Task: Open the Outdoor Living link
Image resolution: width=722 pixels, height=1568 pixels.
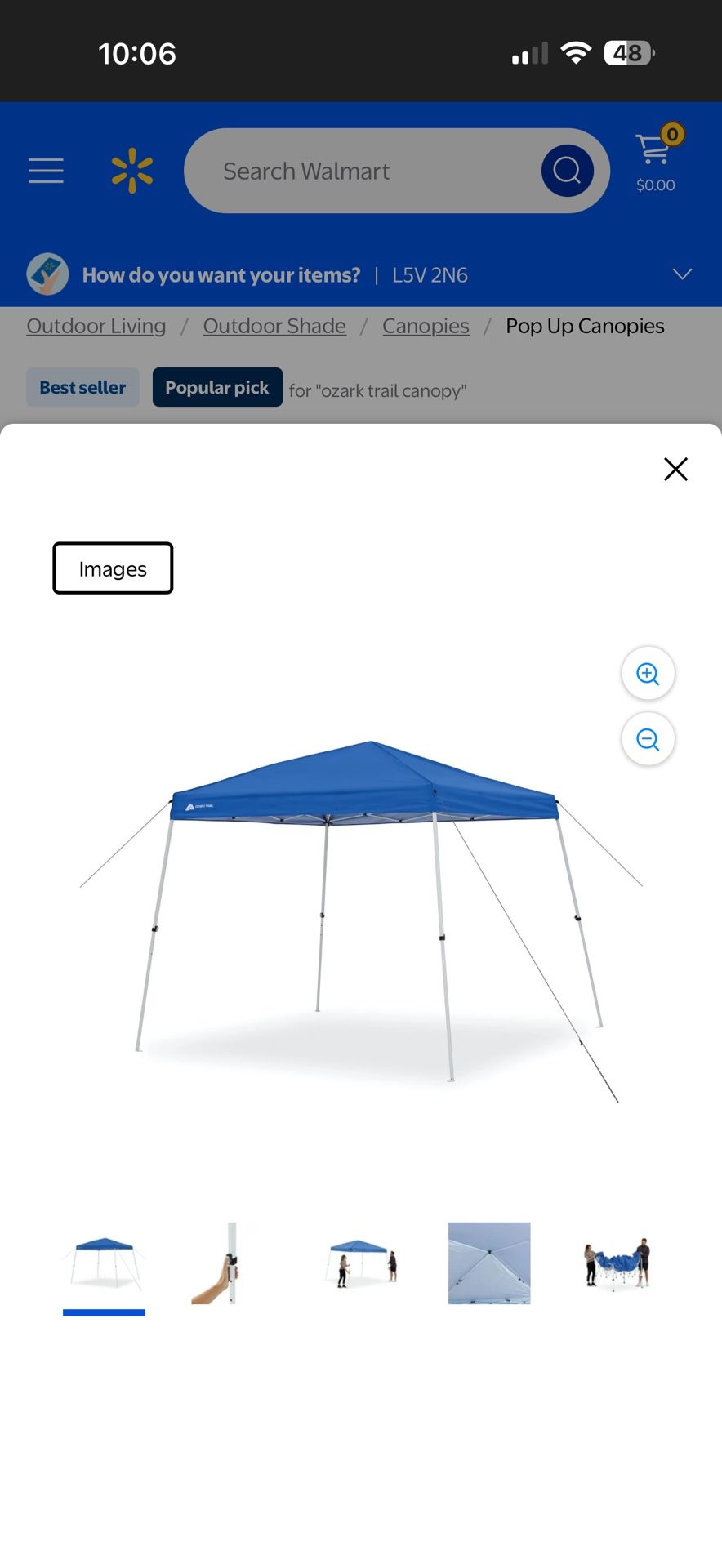Action: (96, 325)
